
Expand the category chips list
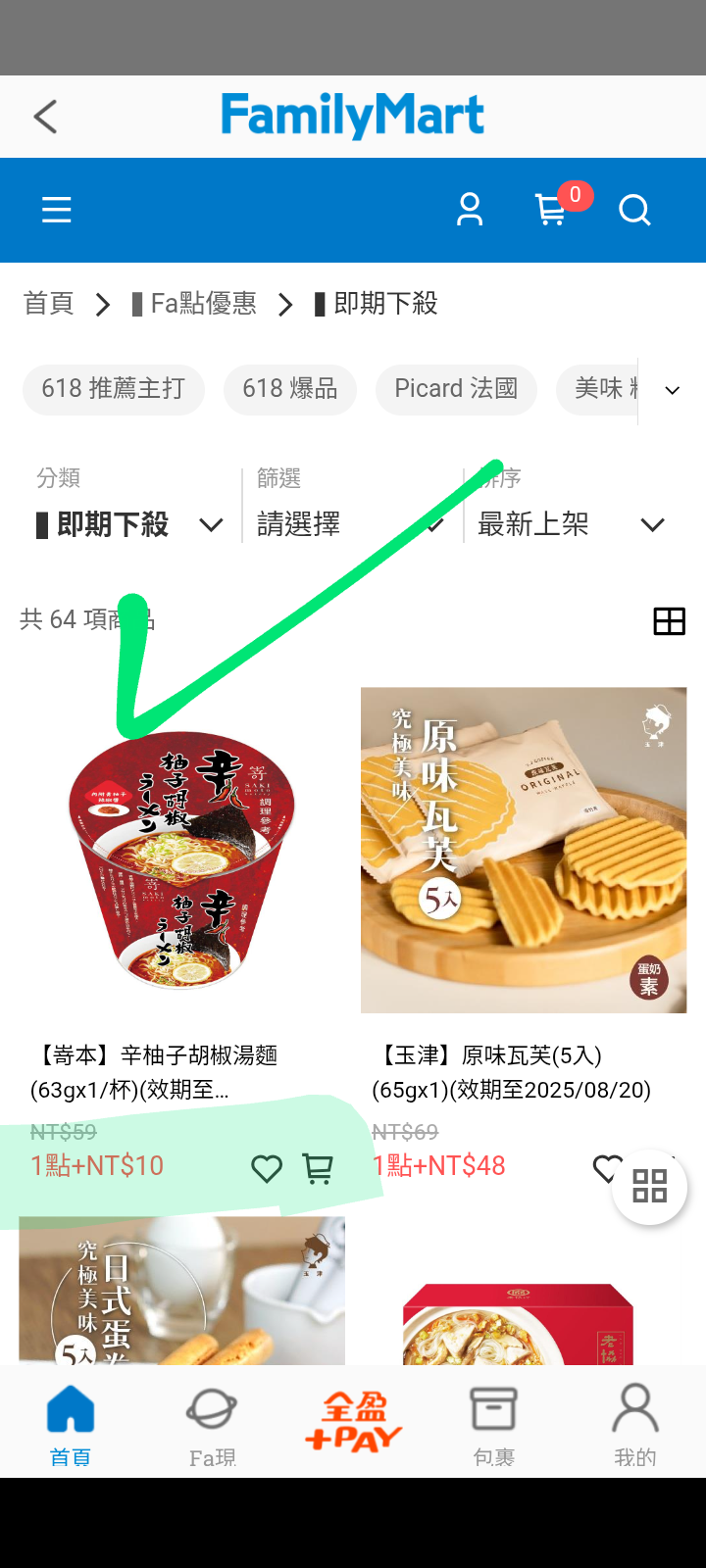pyautogui.click(x=673, y=390)
